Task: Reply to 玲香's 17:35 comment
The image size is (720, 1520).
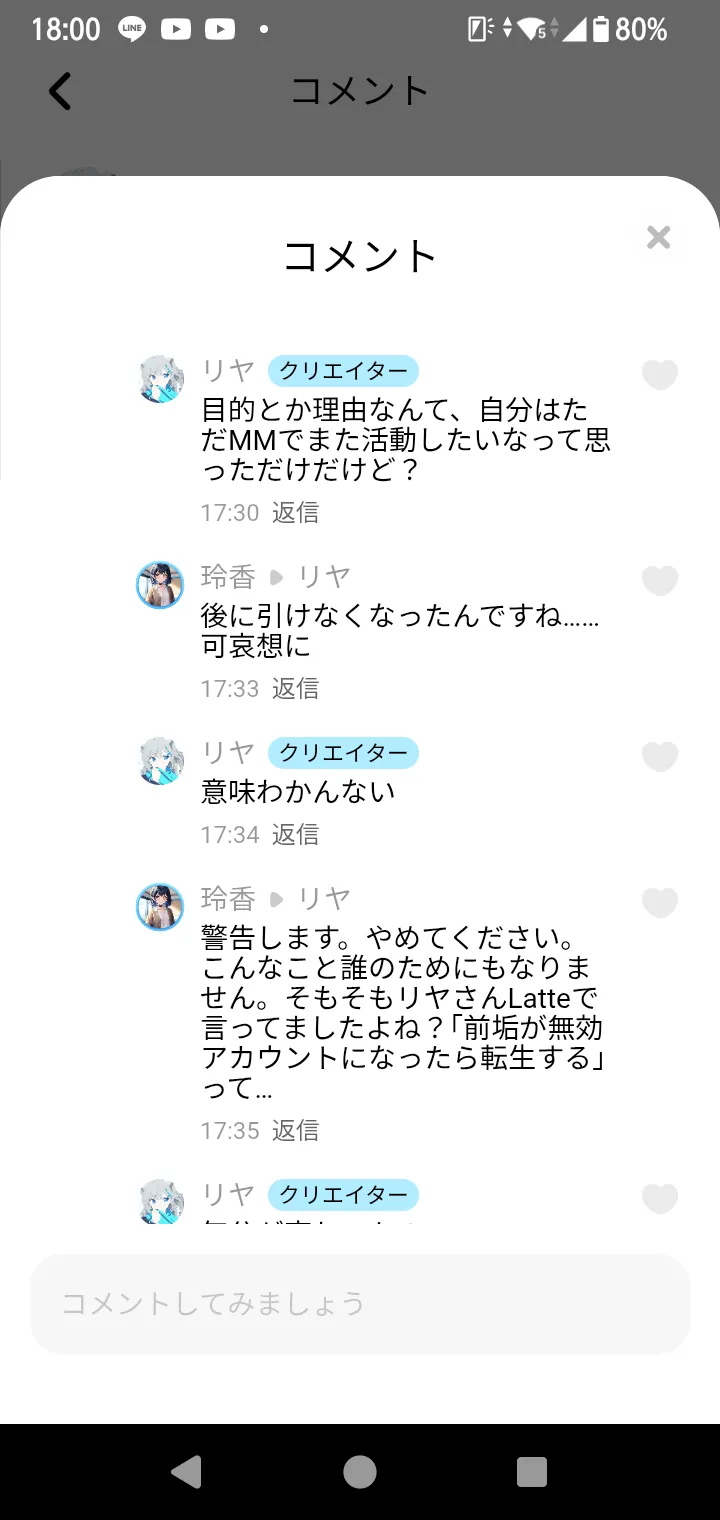Action: (295, 1131)
